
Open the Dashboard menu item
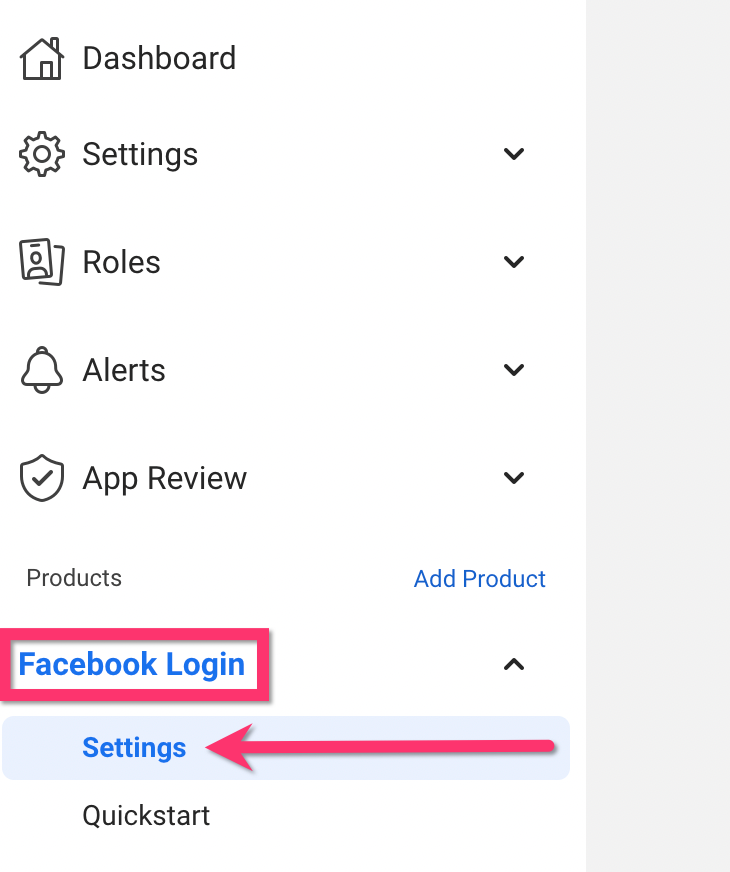point(158,58)
